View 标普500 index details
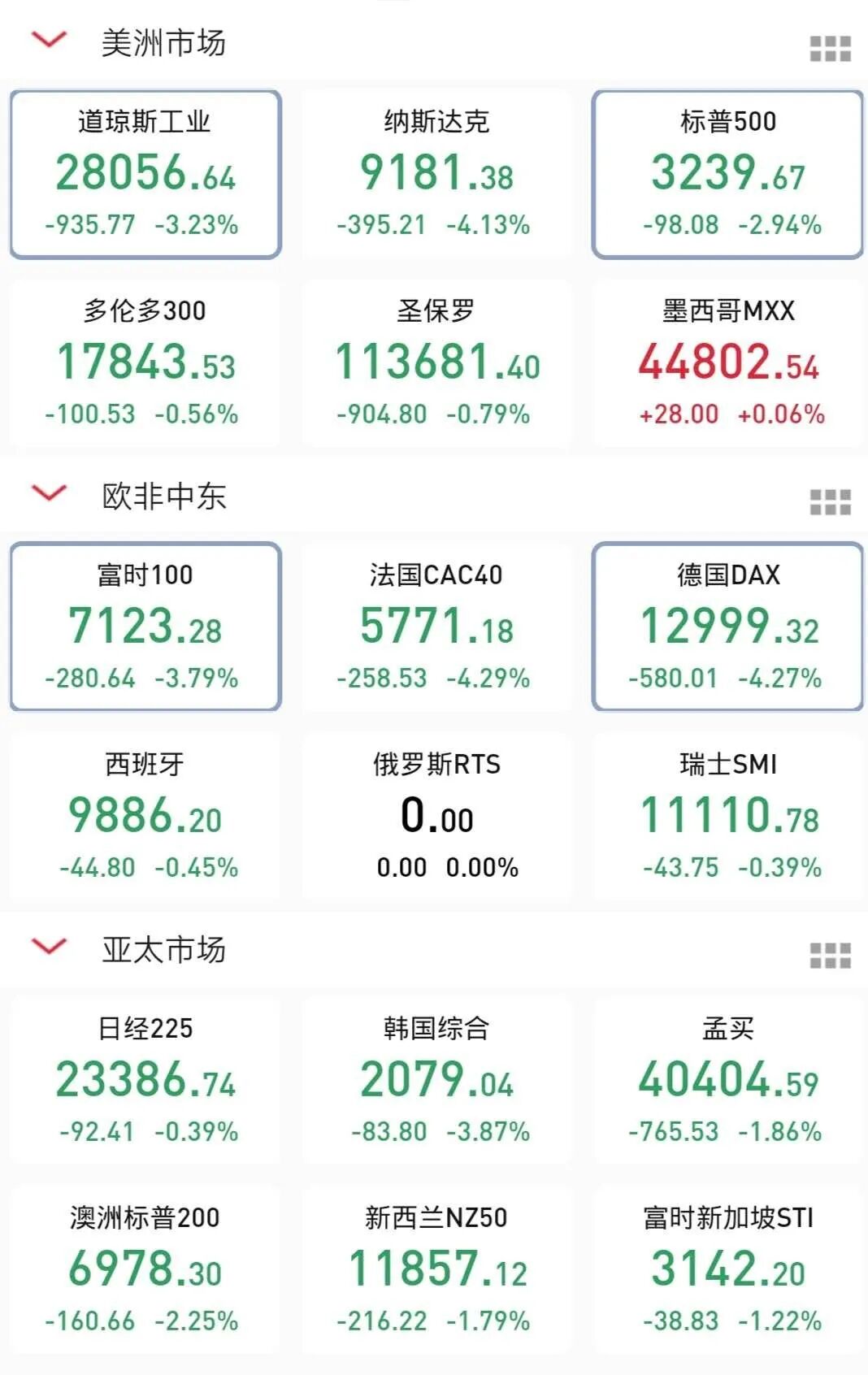Image resolution: width=868 pixels, height=1375 pixels. point(727,174)
